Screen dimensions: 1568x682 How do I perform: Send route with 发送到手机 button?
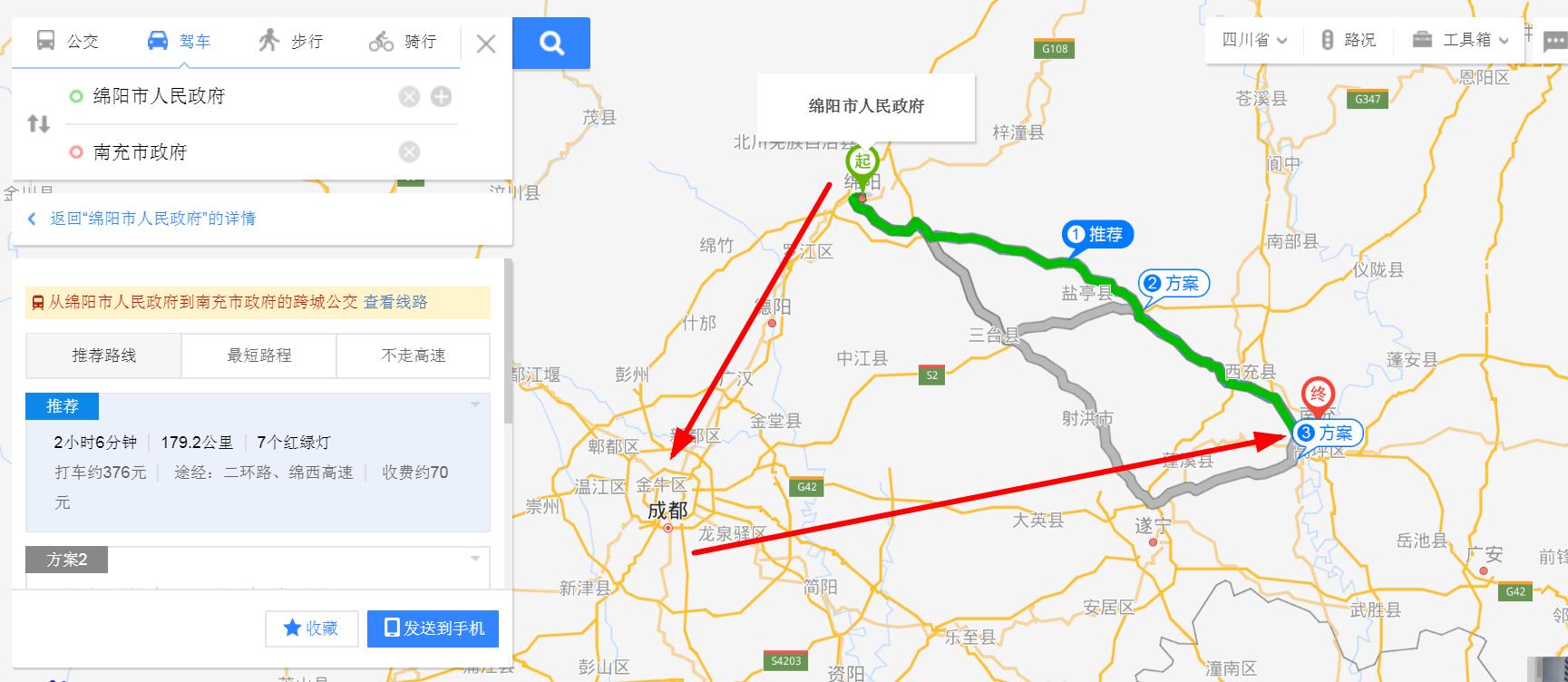click(x=433, y=628)
